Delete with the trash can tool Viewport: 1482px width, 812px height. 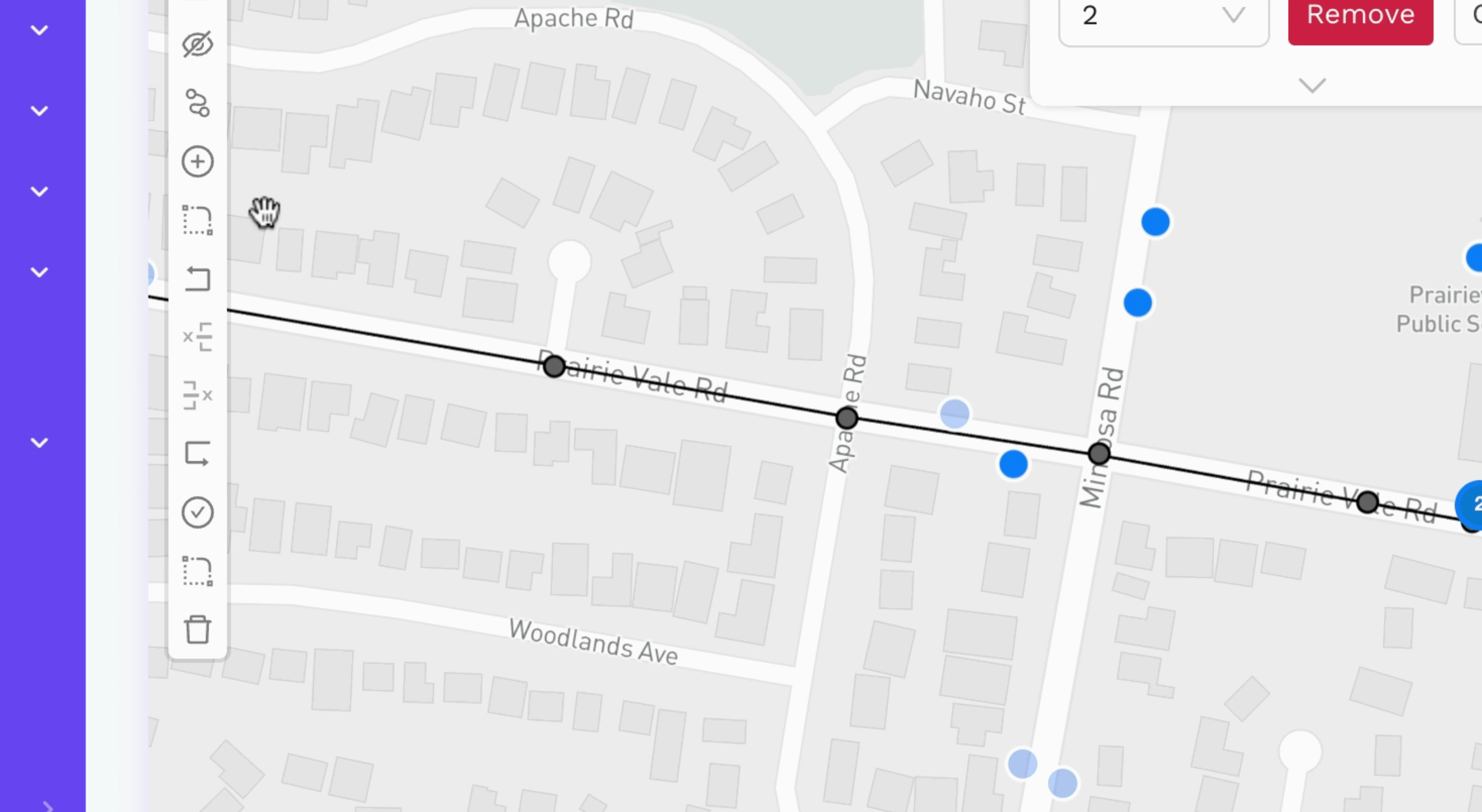197,630
